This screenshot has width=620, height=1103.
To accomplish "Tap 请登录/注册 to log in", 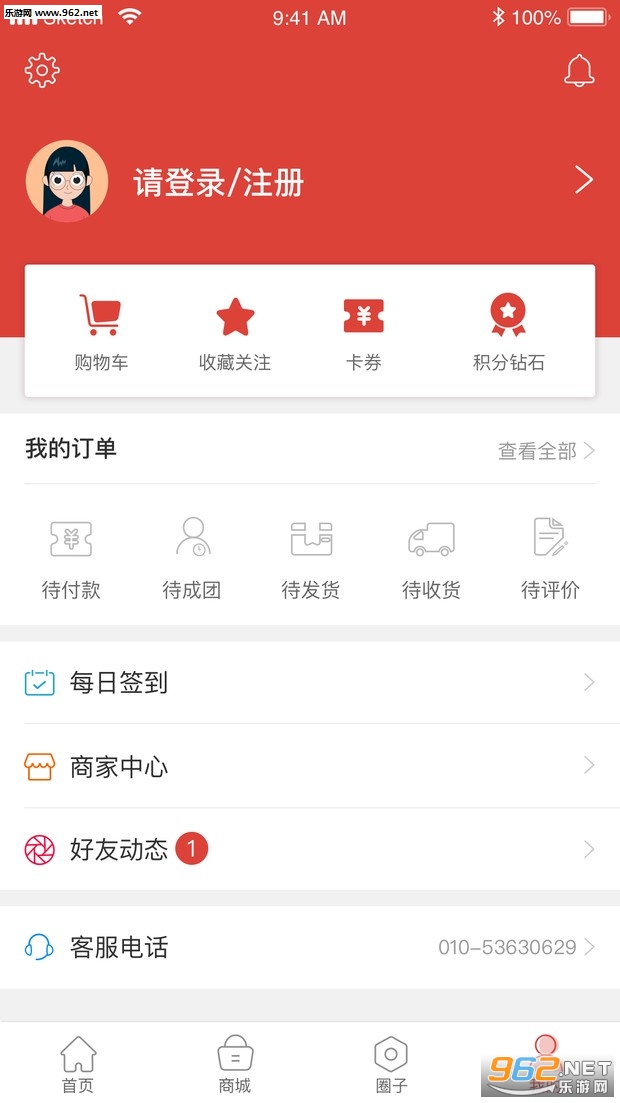I will 219,183.
